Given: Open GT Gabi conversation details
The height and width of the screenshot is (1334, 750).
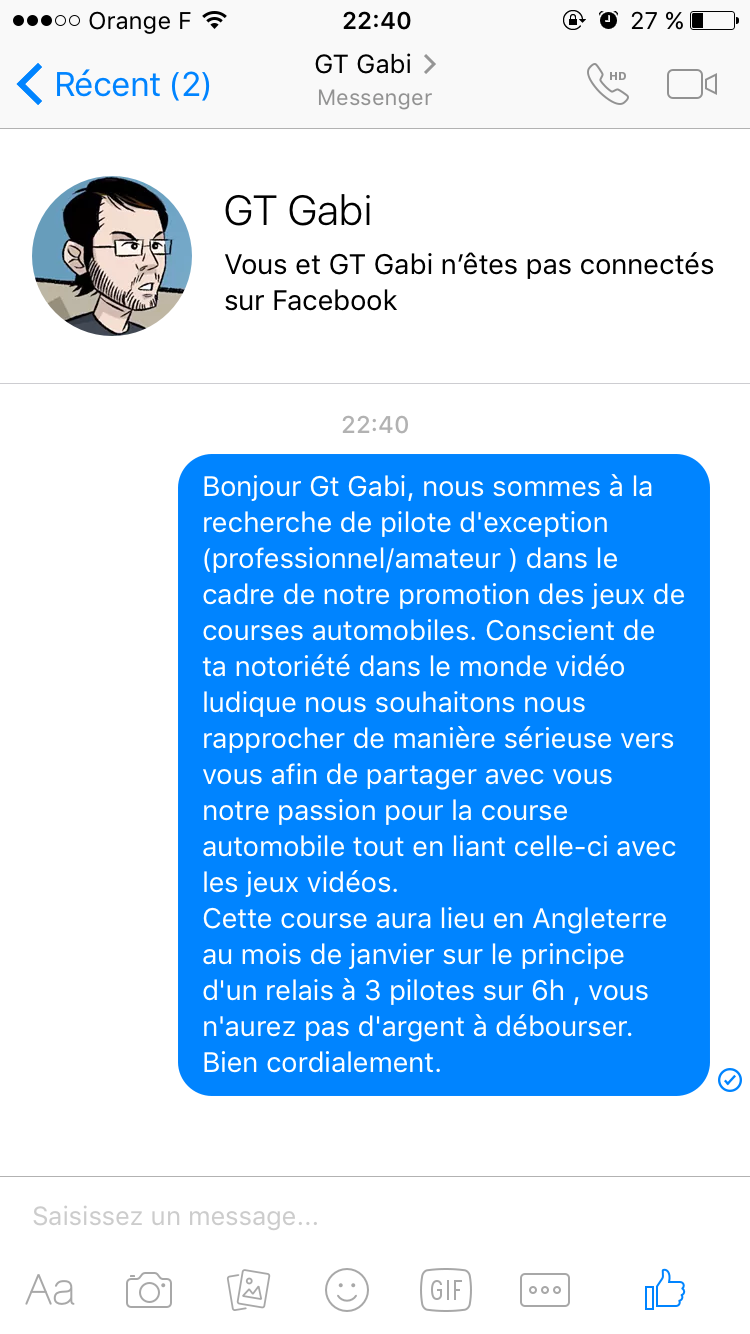Looking at the screenshot, I should (375, 80).
